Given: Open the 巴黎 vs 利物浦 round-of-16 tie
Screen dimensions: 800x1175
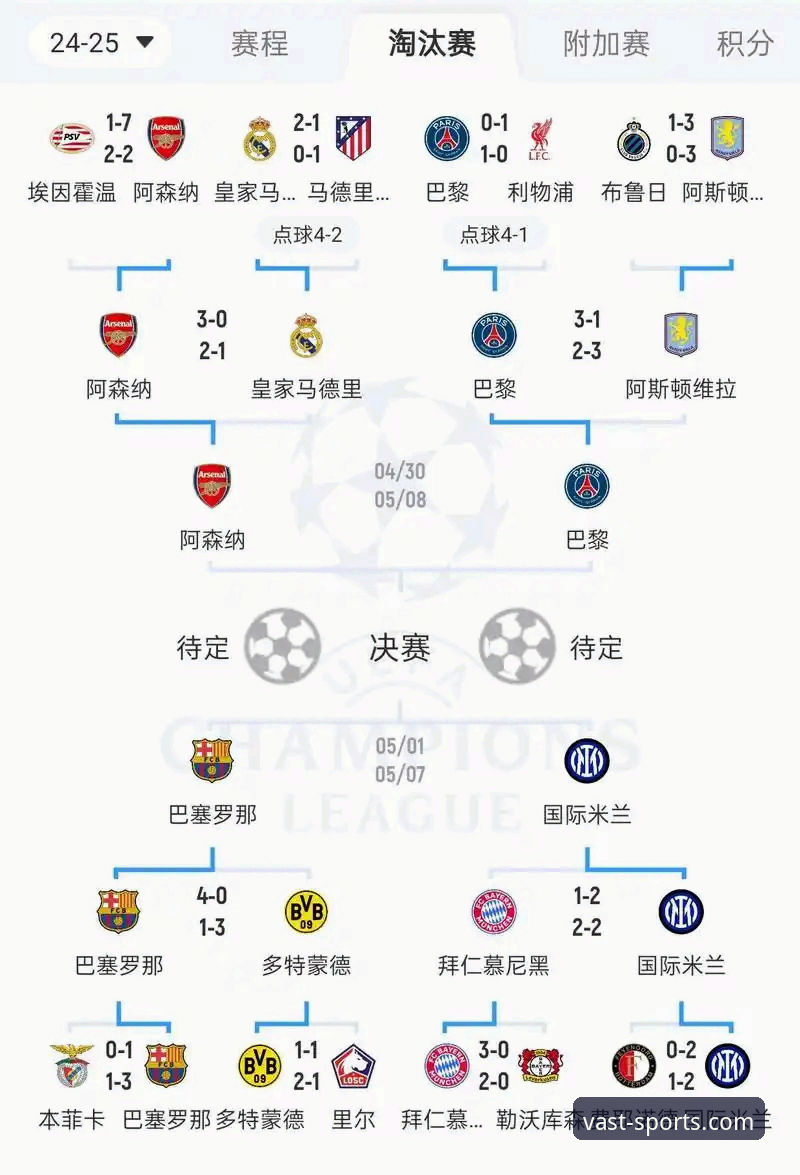Looking at the screenshot, I should [494, 139].
